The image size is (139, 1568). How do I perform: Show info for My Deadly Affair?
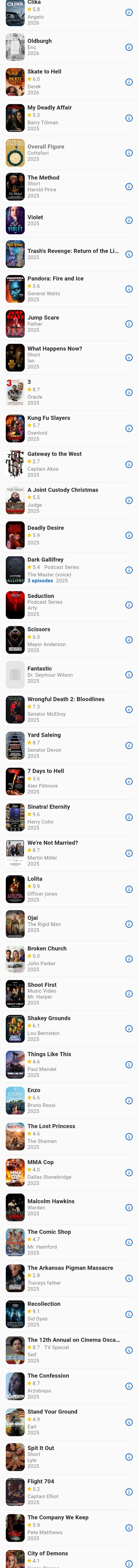pos(129,118)
